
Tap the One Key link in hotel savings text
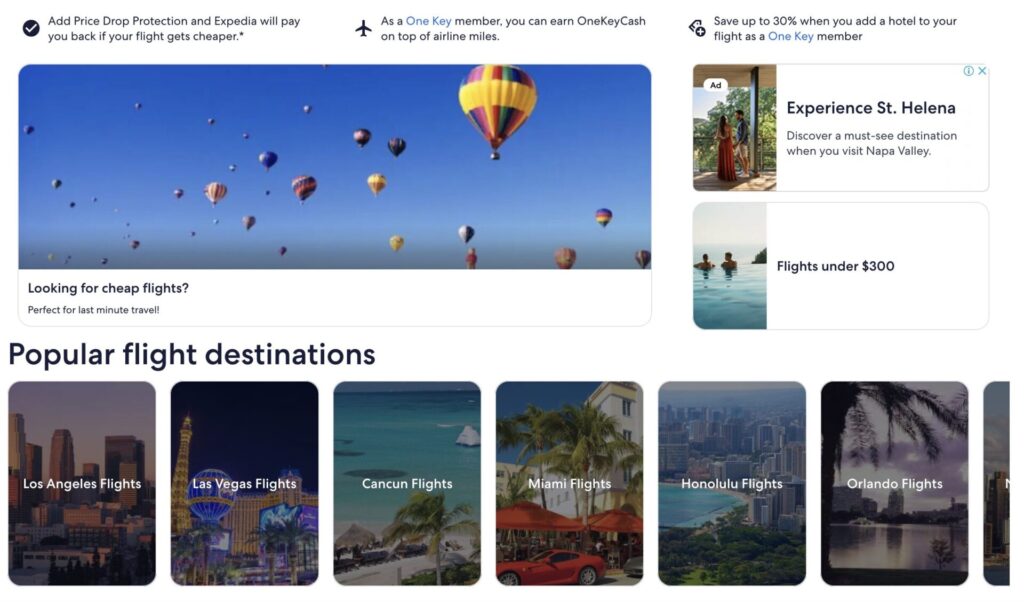tap(790, 36)
